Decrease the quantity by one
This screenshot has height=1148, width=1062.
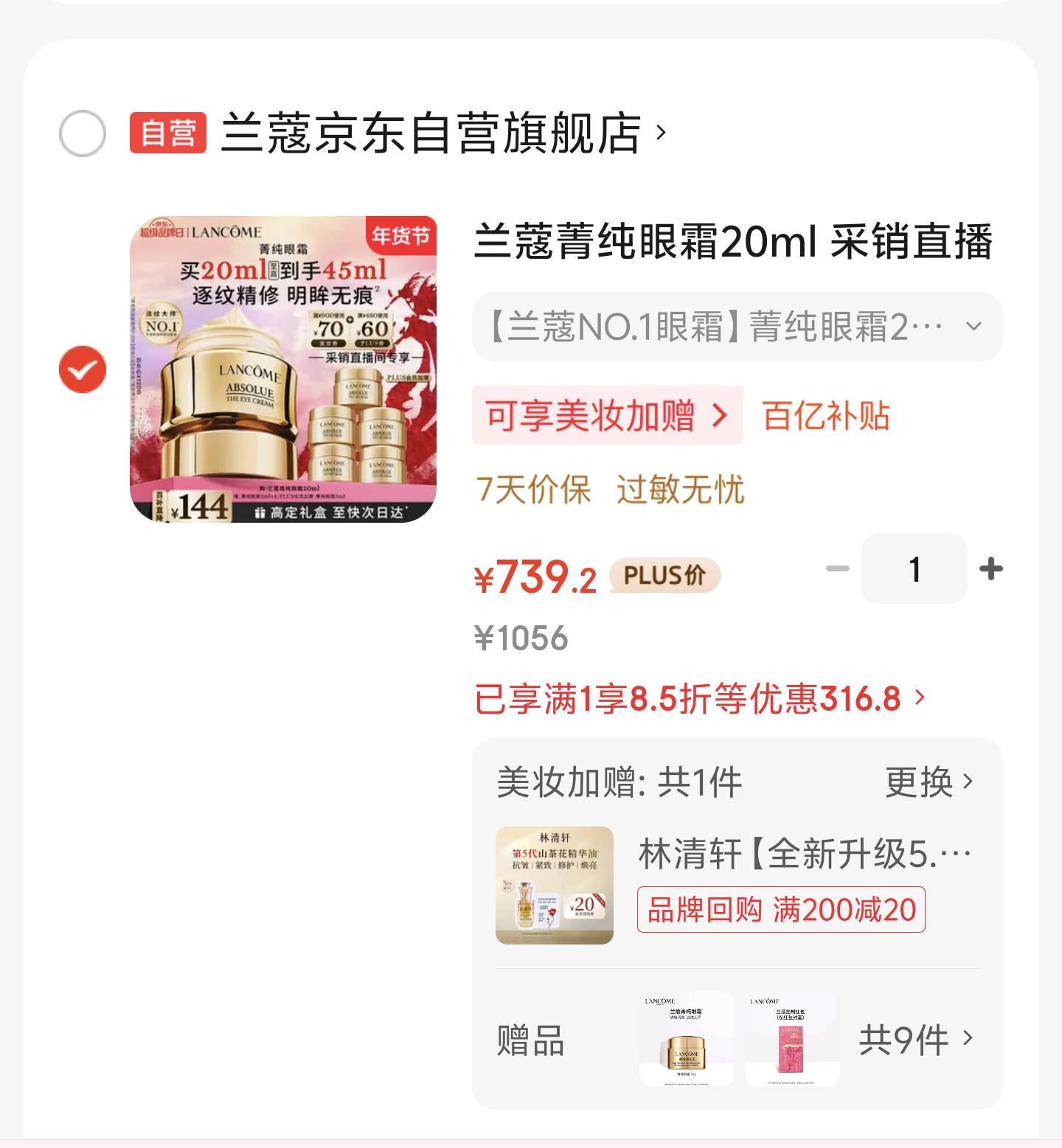[837, 569]
